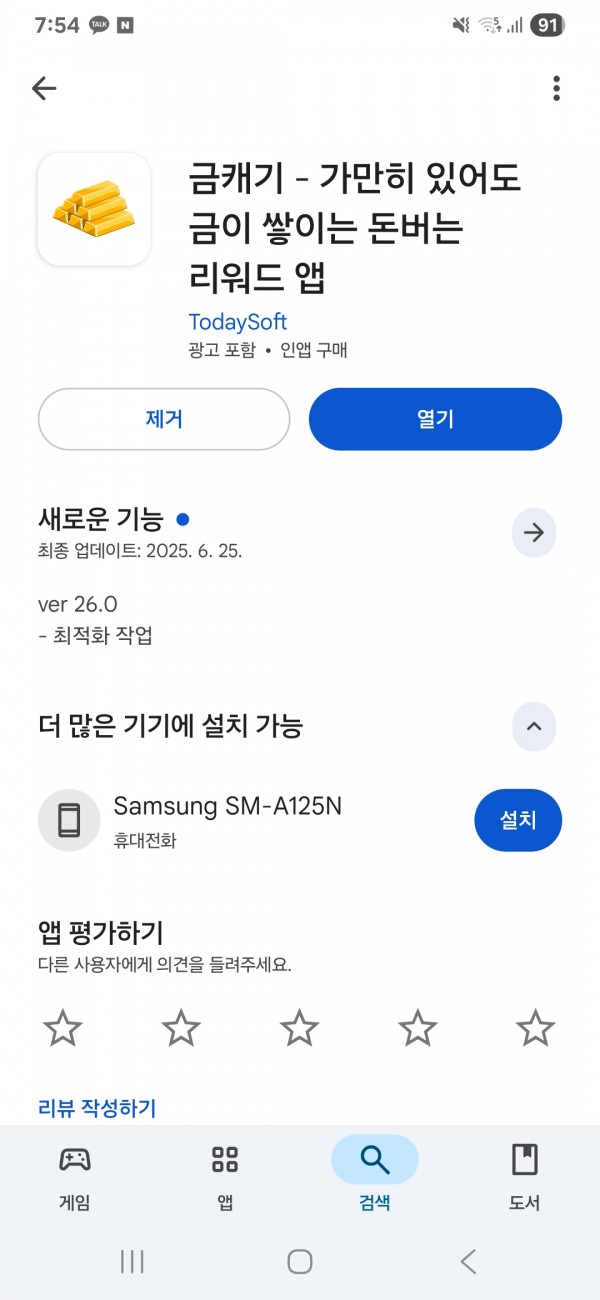Collapse the 더 많은 기기에 설치 가능 section
600x1300 pixels.
point(534,726)
